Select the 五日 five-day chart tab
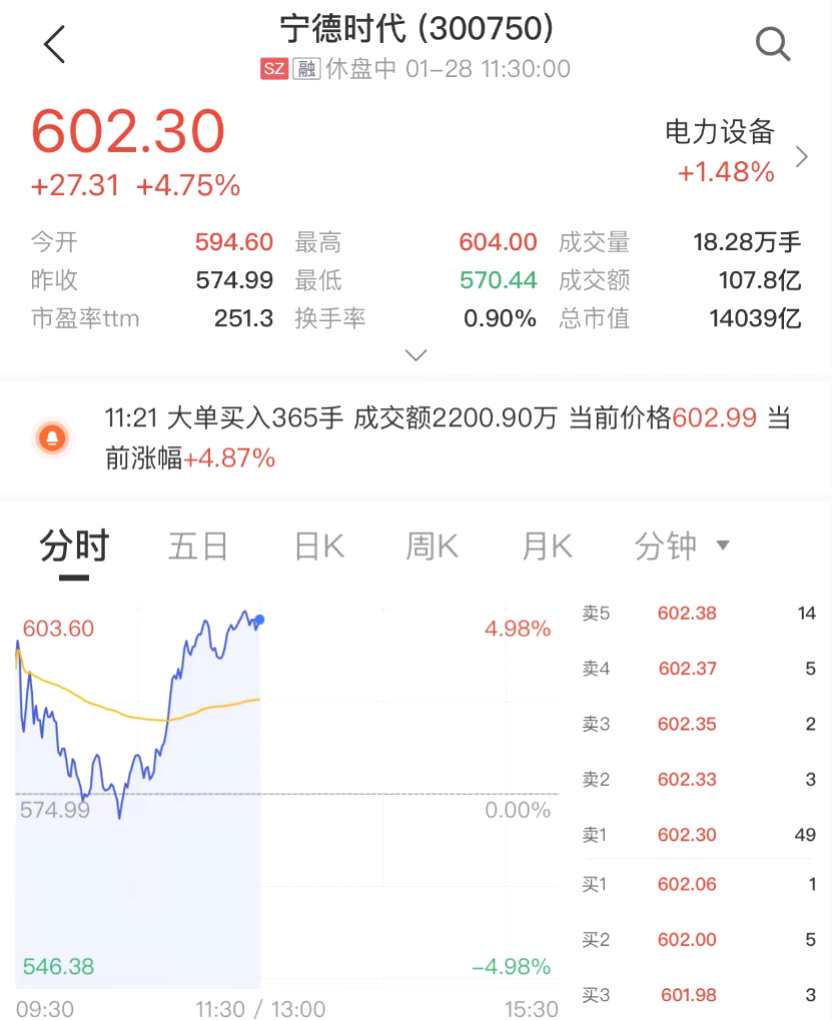The image size is (832, 1020). [197, 545]
